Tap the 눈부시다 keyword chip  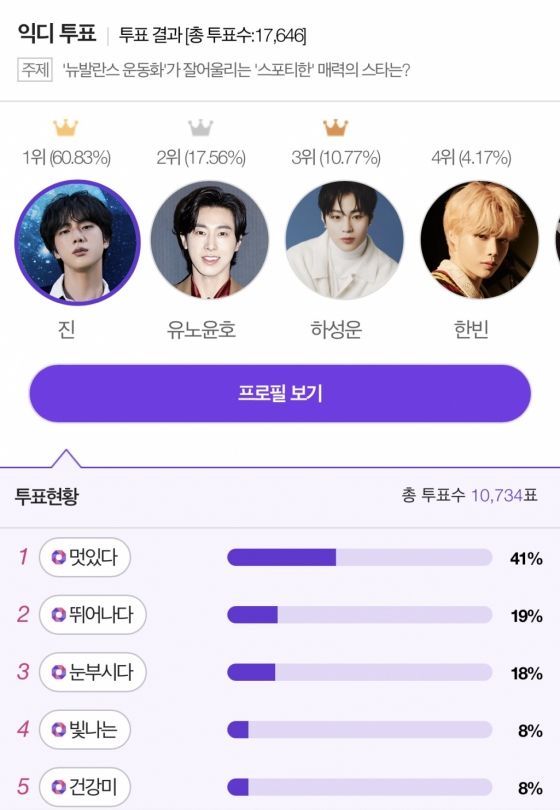coord(93,672)
